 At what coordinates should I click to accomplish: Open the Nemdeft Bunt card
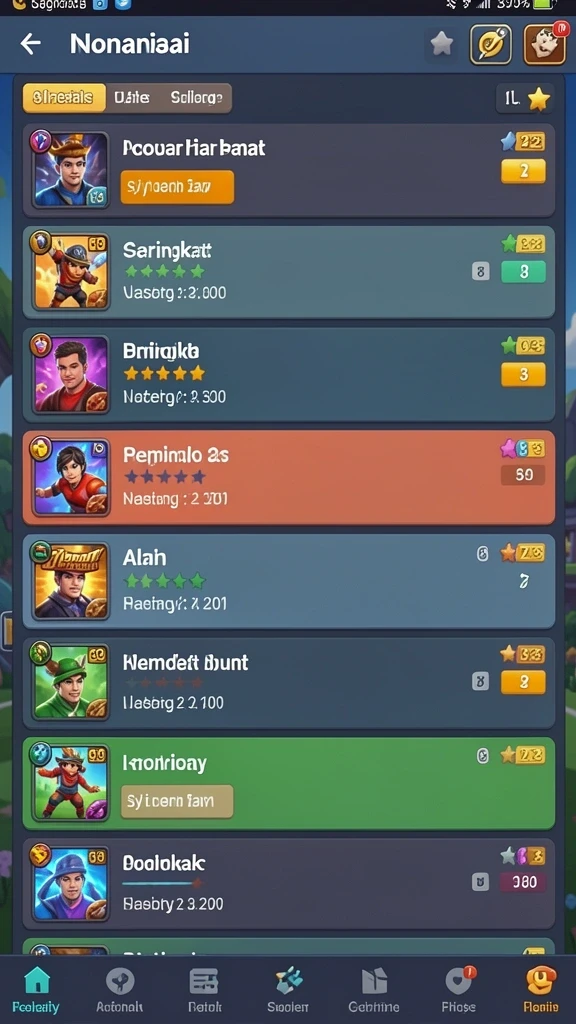coord(289,683)
